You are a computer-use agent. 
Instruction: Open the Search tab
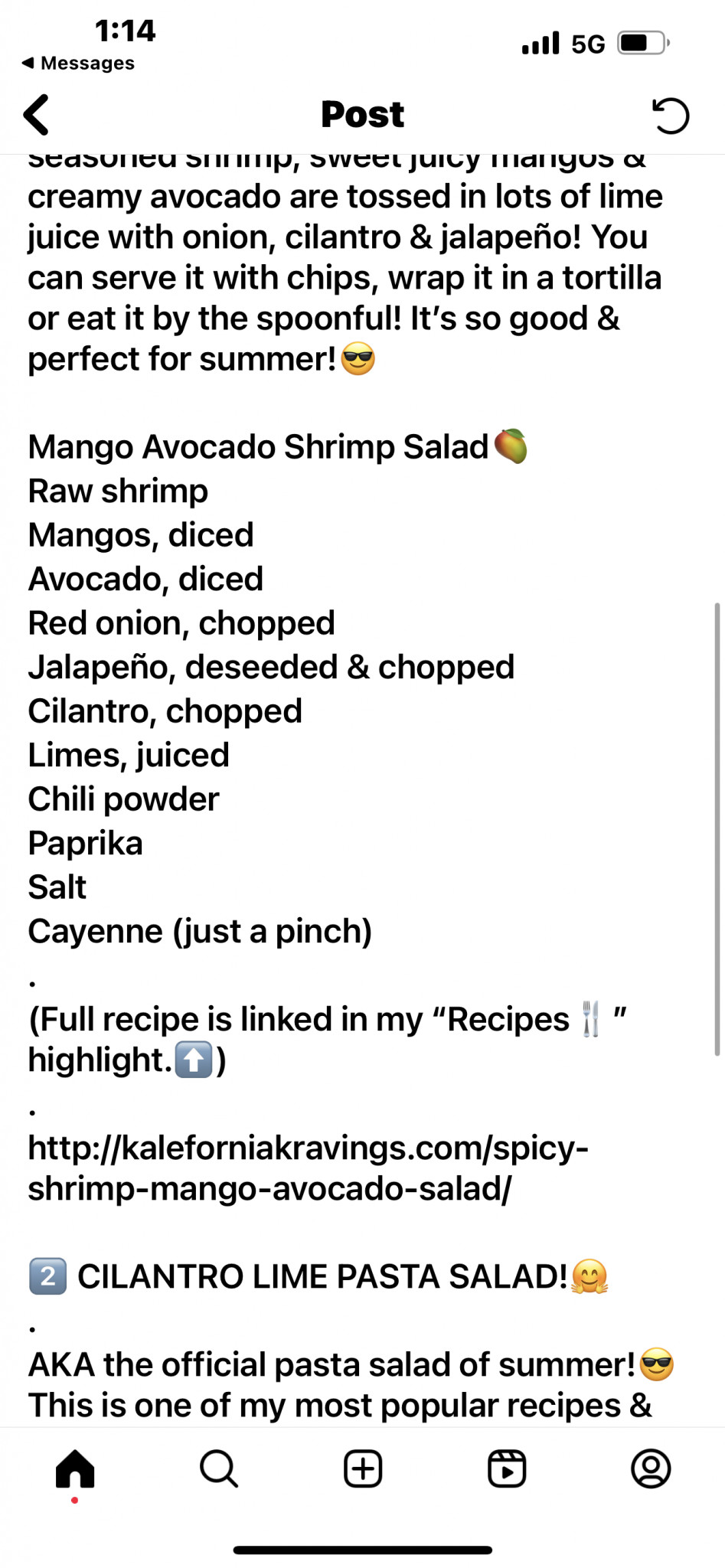coord(219,1468)
